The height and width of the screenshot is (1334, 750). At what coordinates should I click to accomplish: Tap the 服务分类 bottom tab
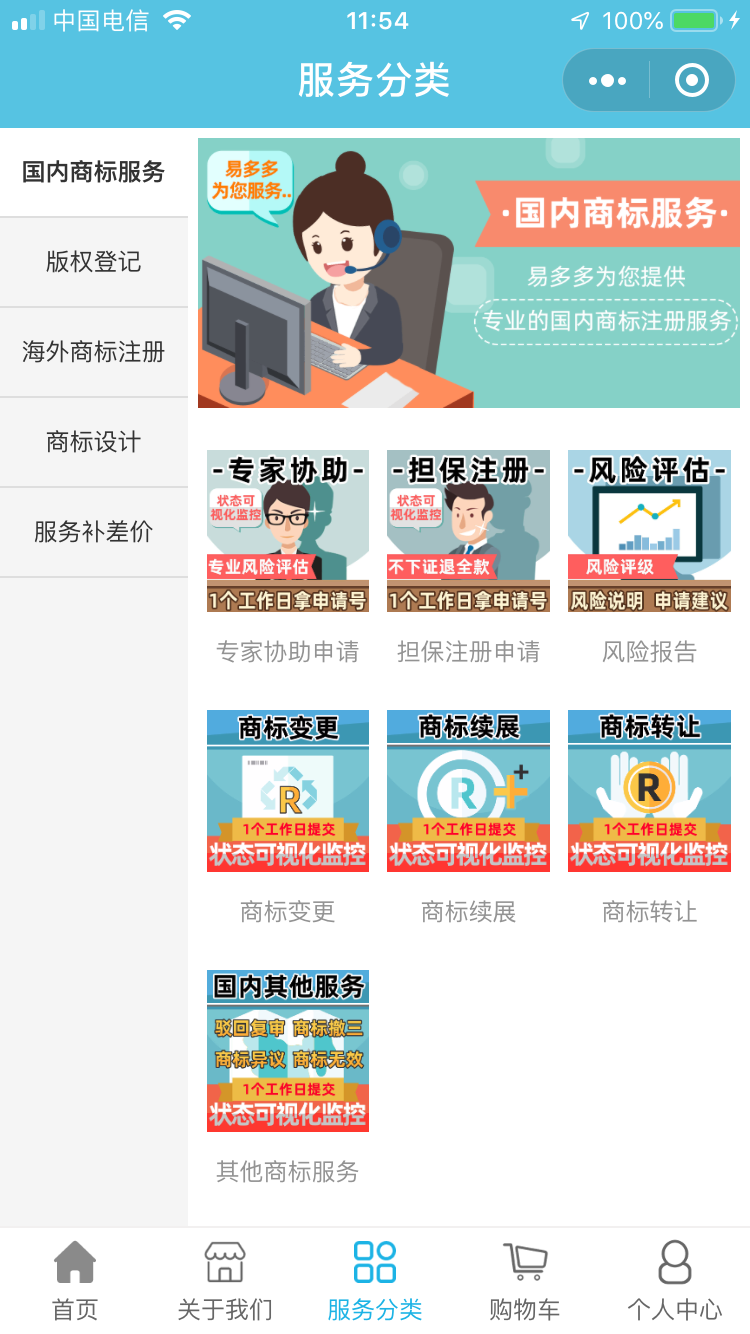375,1280
